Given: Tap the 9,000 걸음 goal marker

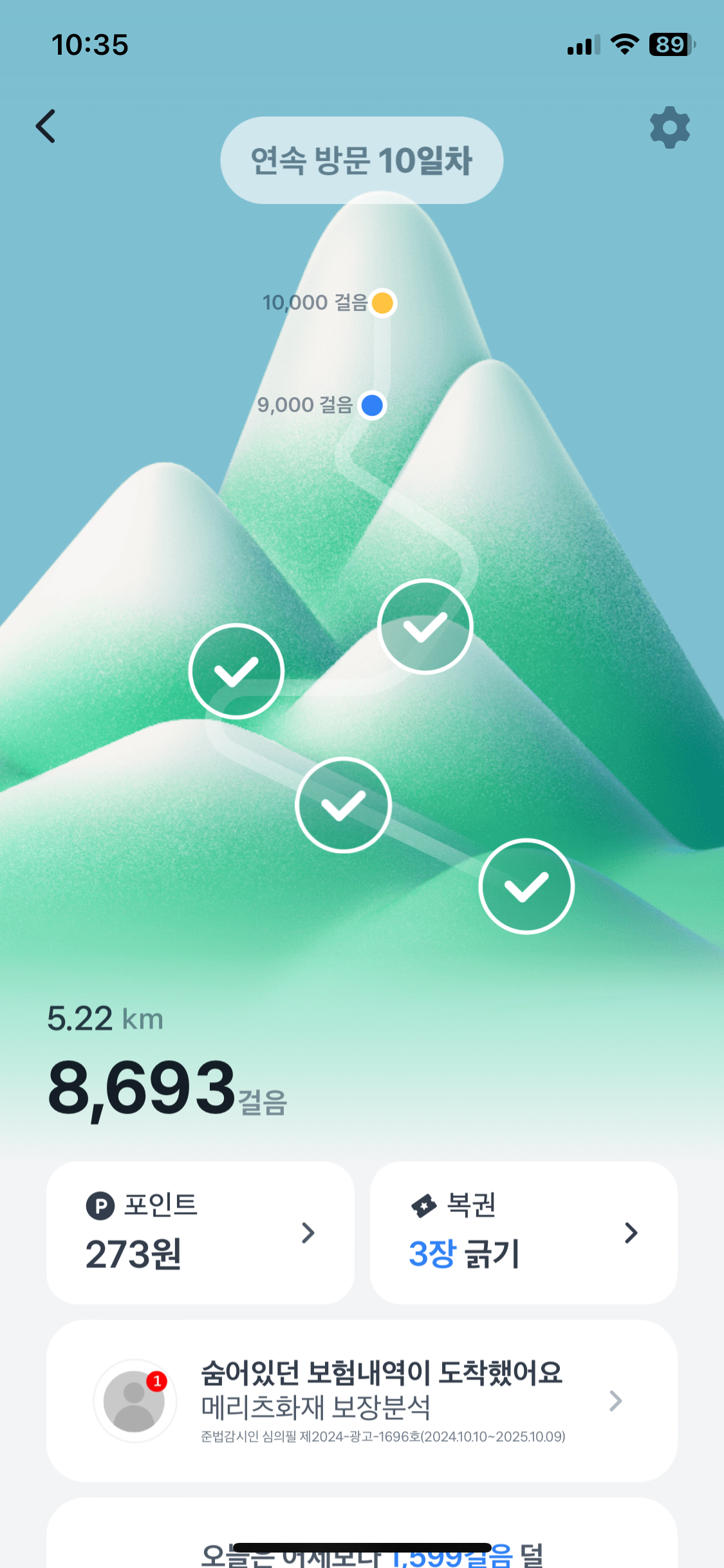Looking at the screenshot, I should click(372, 406).
